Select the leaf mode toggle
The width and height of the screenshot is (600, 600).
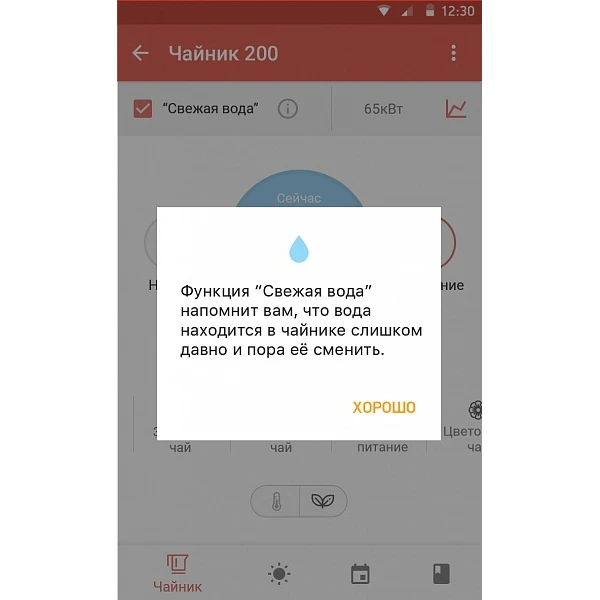pyautogui.click(x=322, y=501)
